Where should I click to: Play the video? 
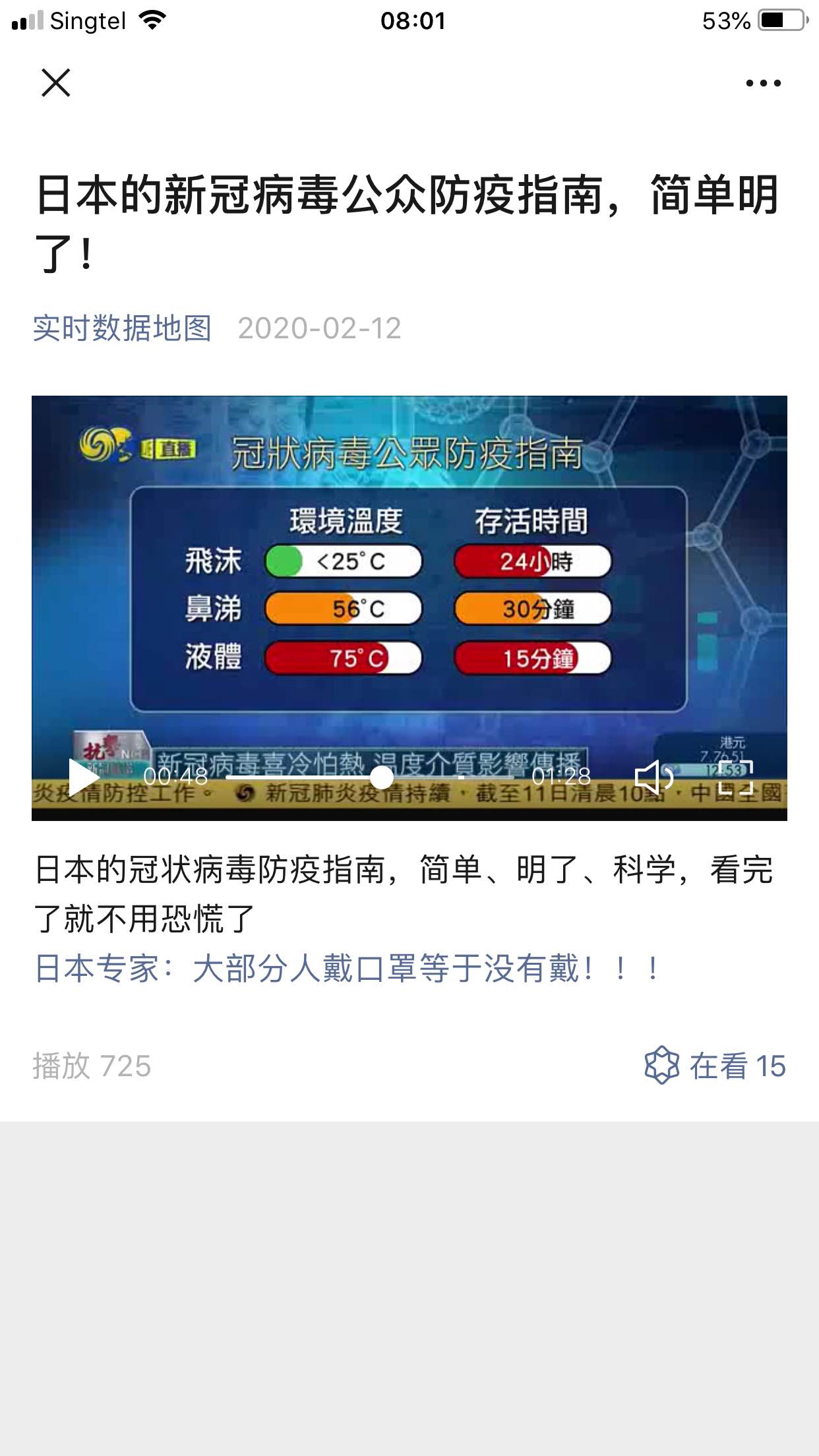[x=83, y=777]
